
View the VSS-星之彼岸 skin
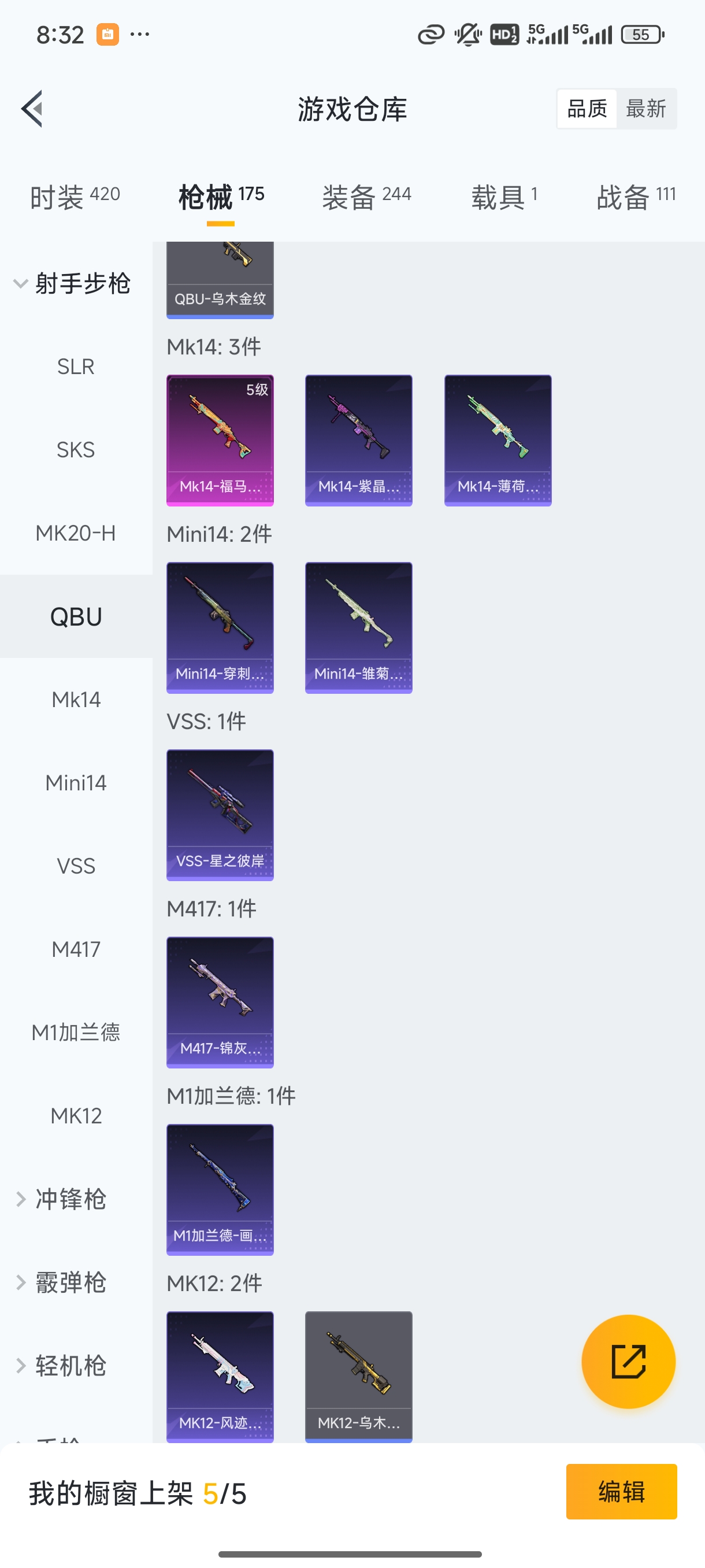click(220, 815)
